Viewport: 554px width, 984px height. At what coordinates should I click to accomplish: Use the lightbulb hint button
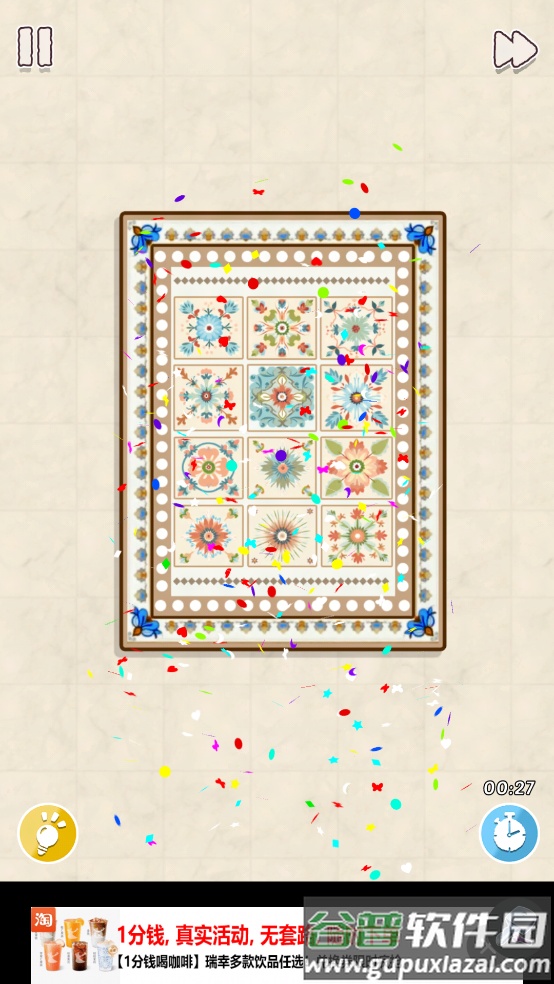click(48, 833)
